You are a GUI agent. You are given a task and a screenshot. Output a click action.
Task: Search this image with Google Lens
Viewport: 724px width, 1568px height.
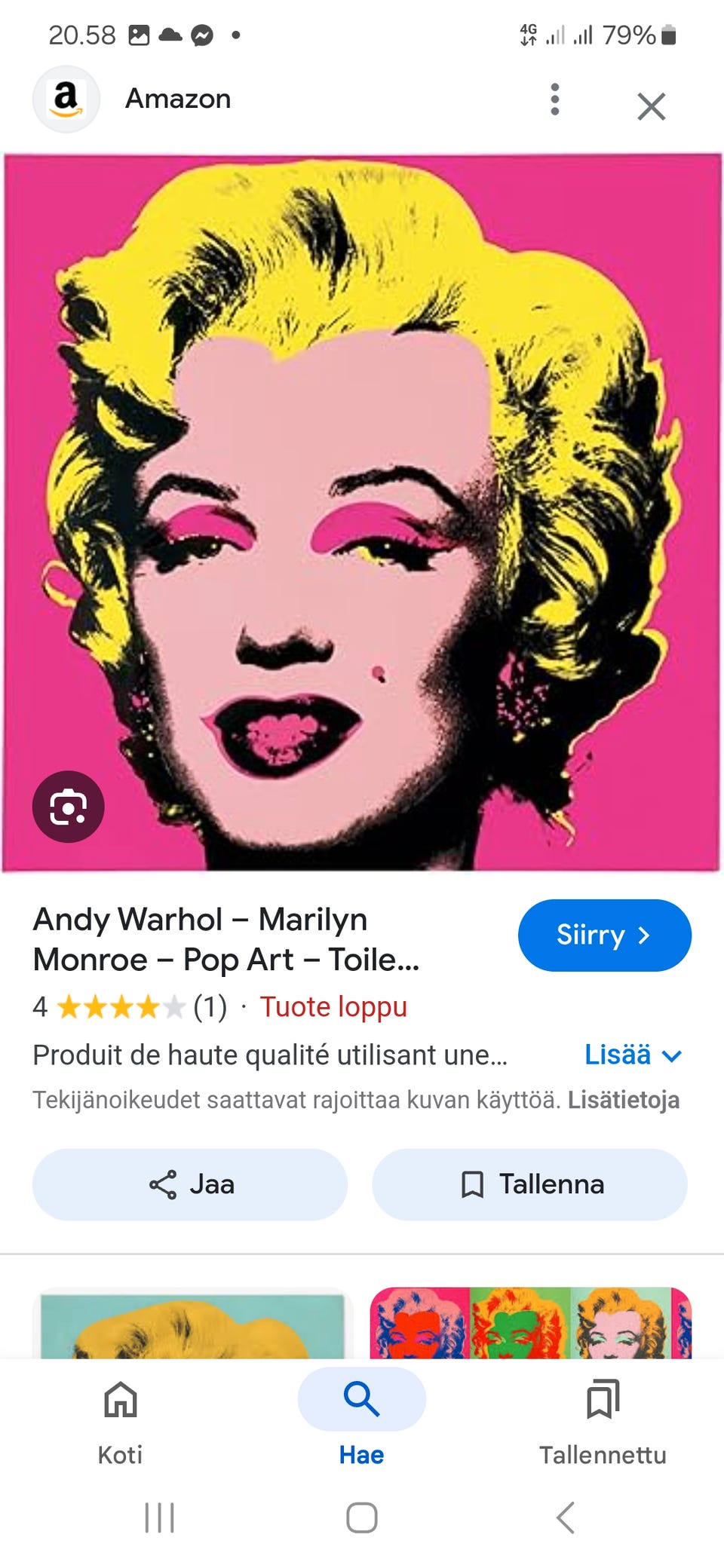click(68, 807)
